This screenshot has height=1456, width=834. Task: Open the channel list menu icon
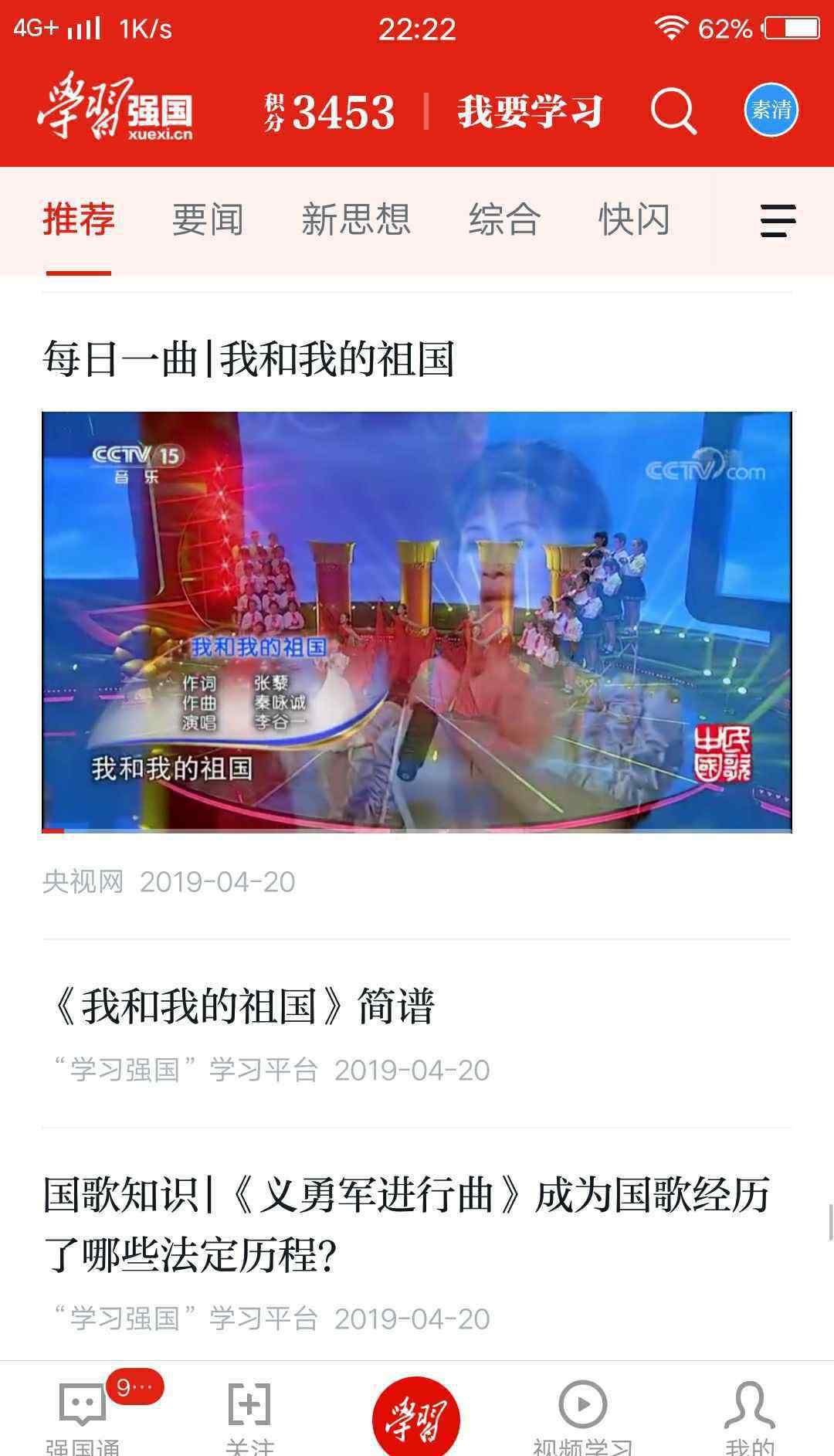[778, 221]
